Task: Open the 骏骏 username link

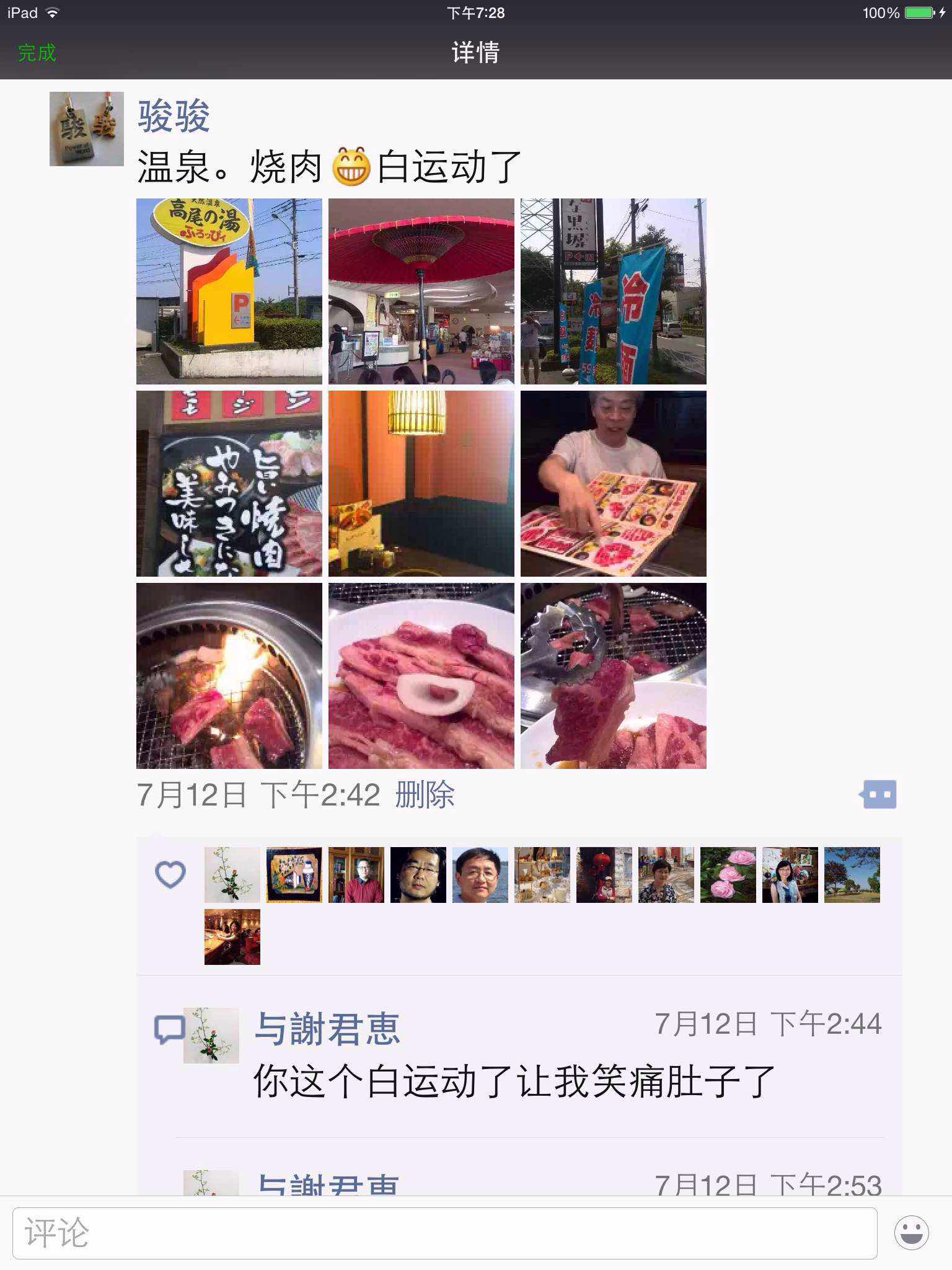Action: tap(174, 116)
